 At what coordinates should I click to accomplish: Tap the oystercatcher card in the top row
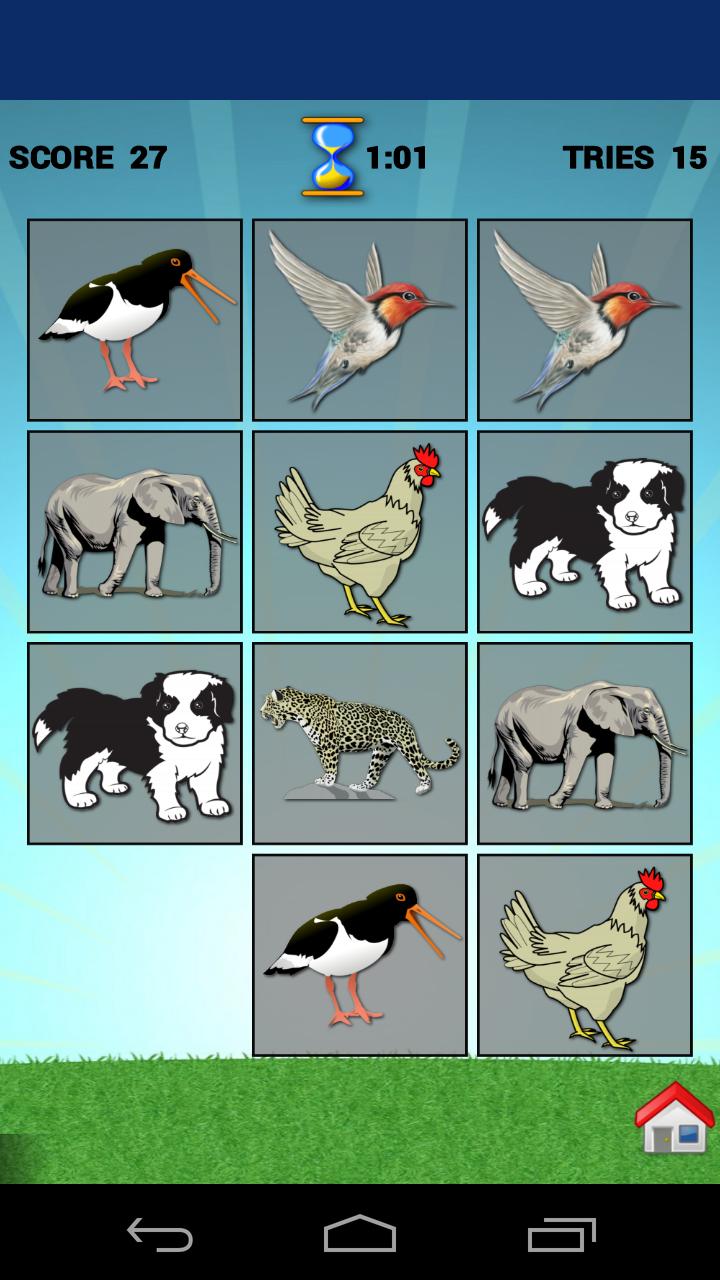pyautogui.click(x=135, y=320)
